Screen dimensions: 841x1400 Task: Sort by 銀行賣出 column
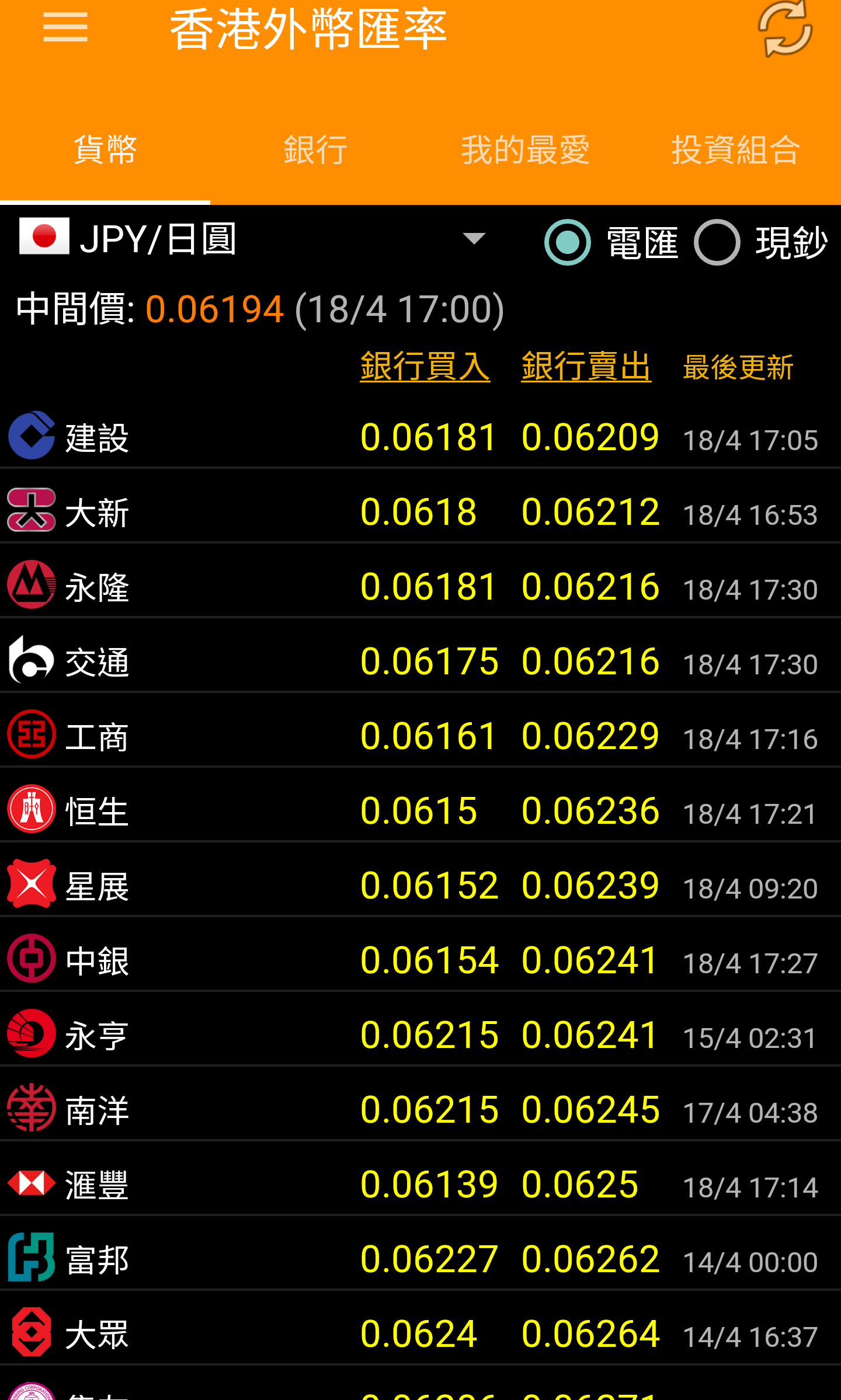pos(586,367)
